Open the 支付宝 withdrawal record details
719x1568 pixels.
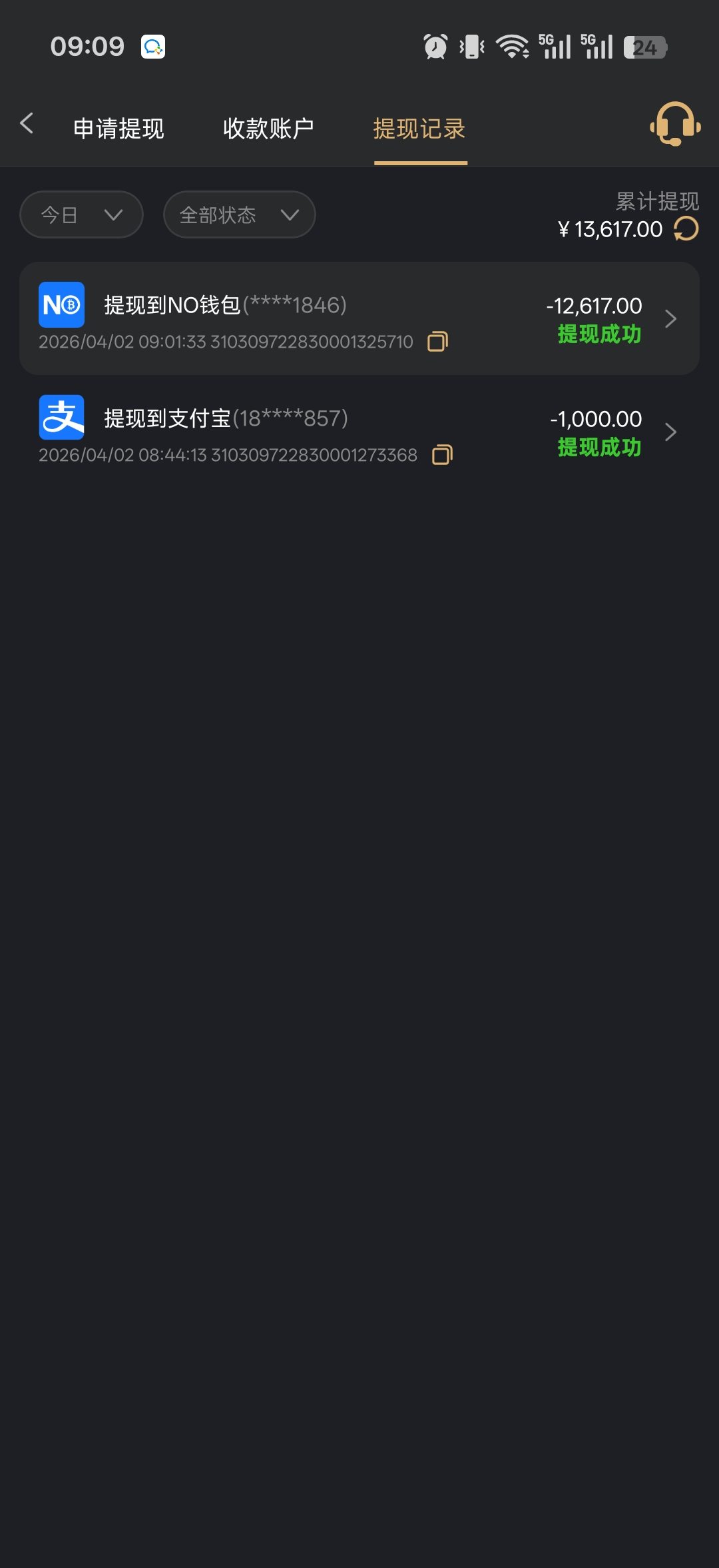click(670, 432)
